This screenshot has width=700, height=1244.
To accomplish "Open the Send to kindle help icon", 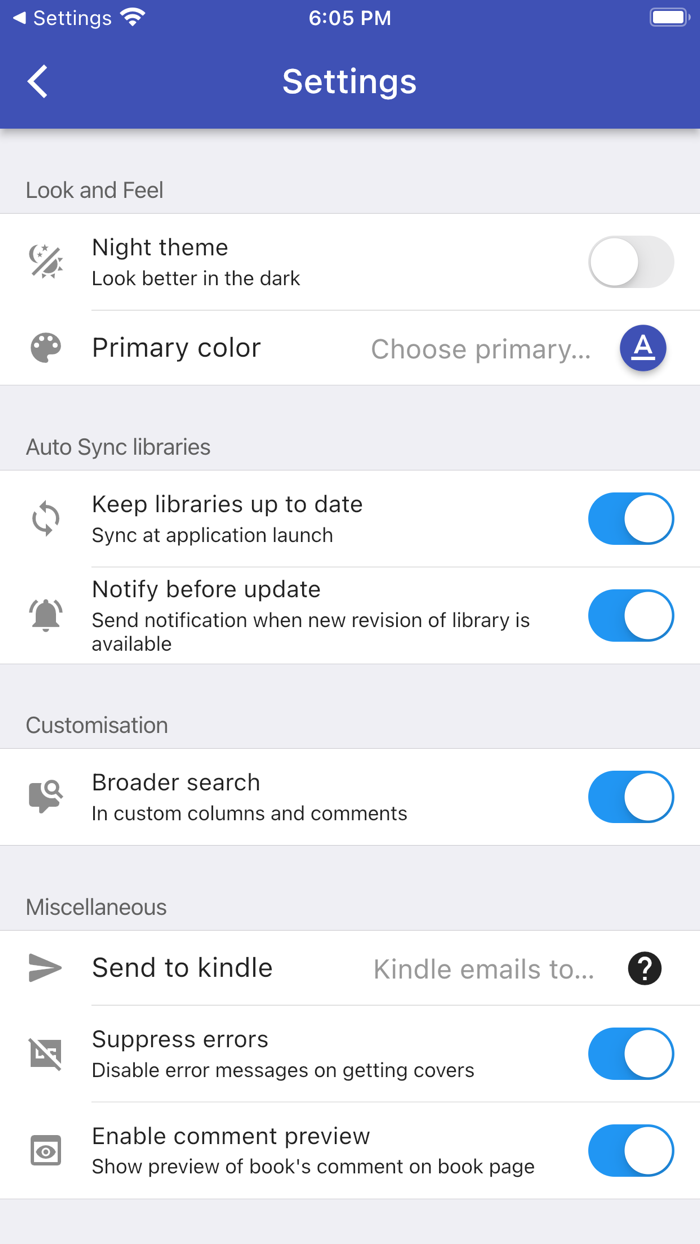I will click(645, 968).
